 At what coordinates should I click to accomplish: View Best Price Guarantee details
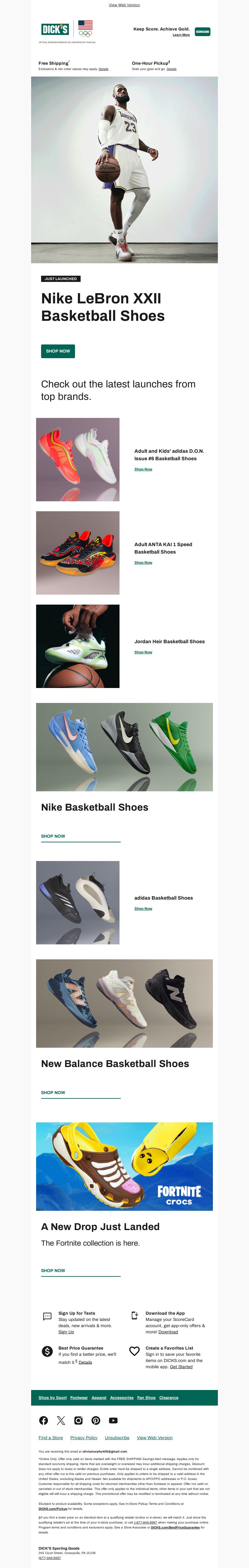point(85,1362)
